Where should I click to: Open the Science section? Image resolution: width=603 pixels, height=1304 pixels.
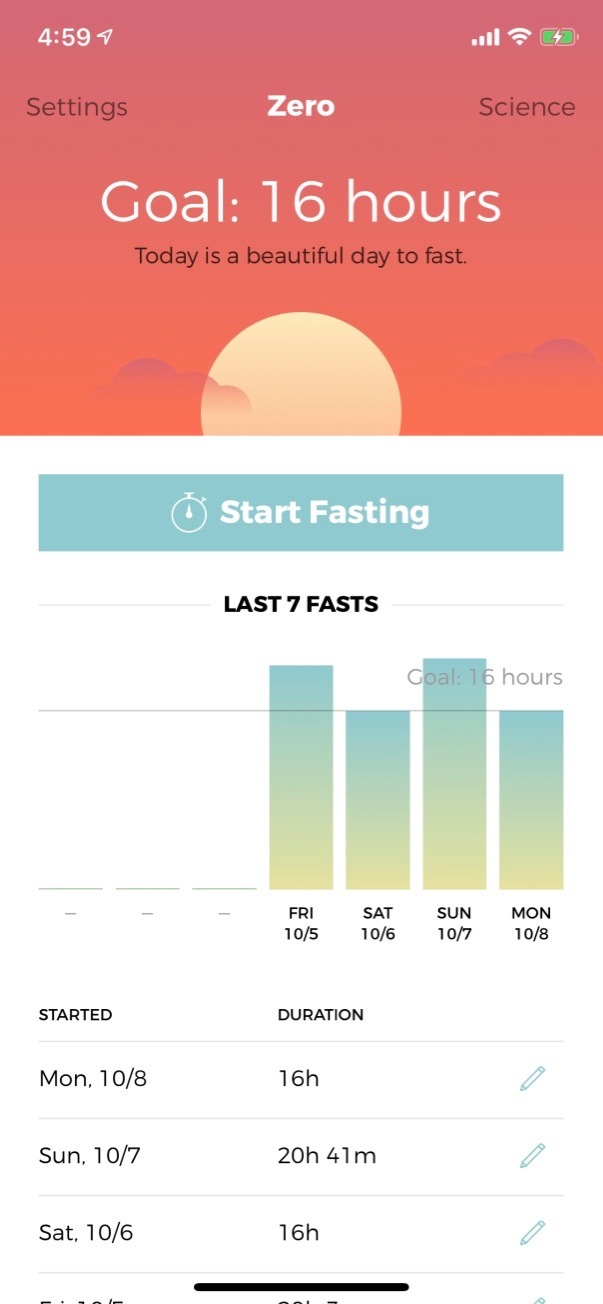526,107
